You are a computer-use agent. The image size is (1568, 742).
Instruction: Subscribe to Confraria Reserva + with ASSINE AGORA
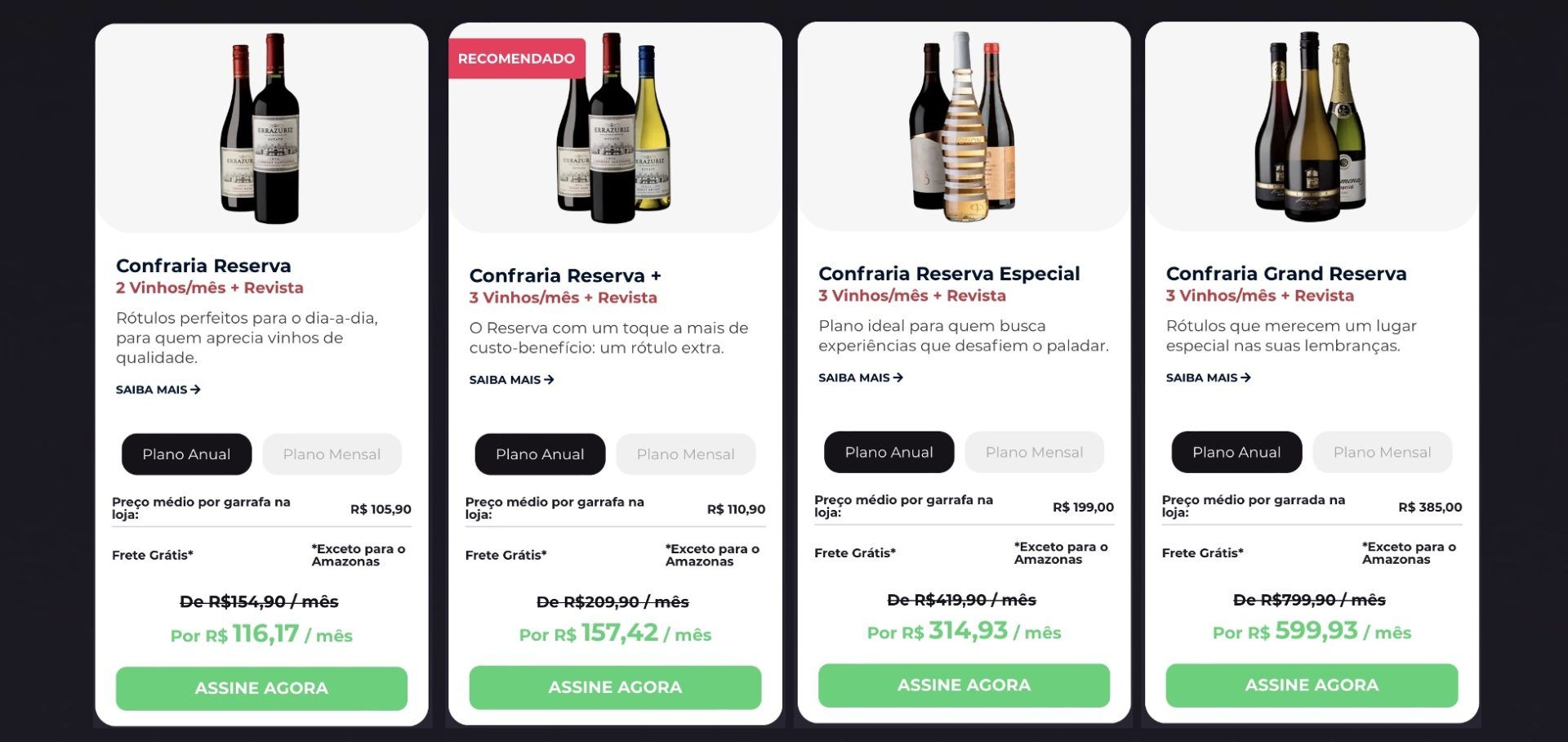click(615, 687)
